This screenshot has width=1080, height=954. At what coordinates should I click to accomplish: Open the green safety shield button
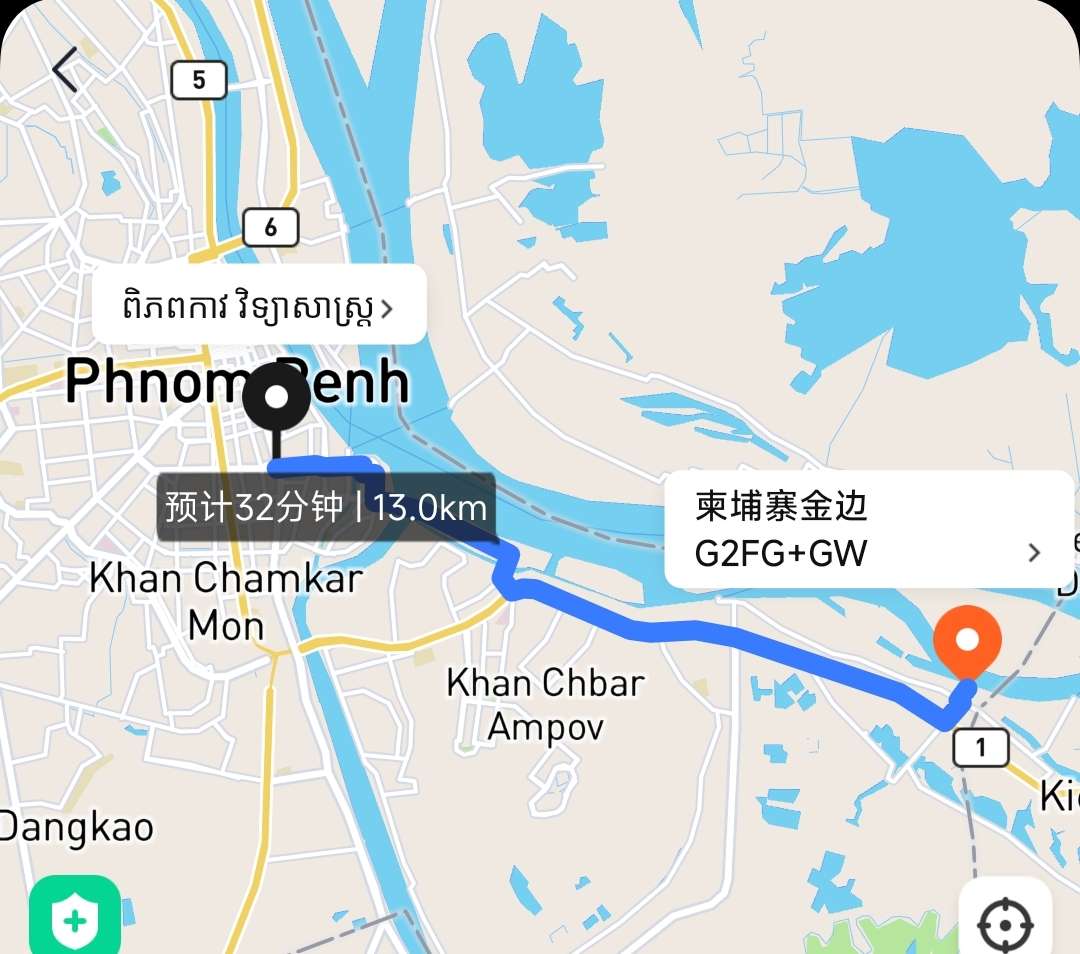(75, 918)
